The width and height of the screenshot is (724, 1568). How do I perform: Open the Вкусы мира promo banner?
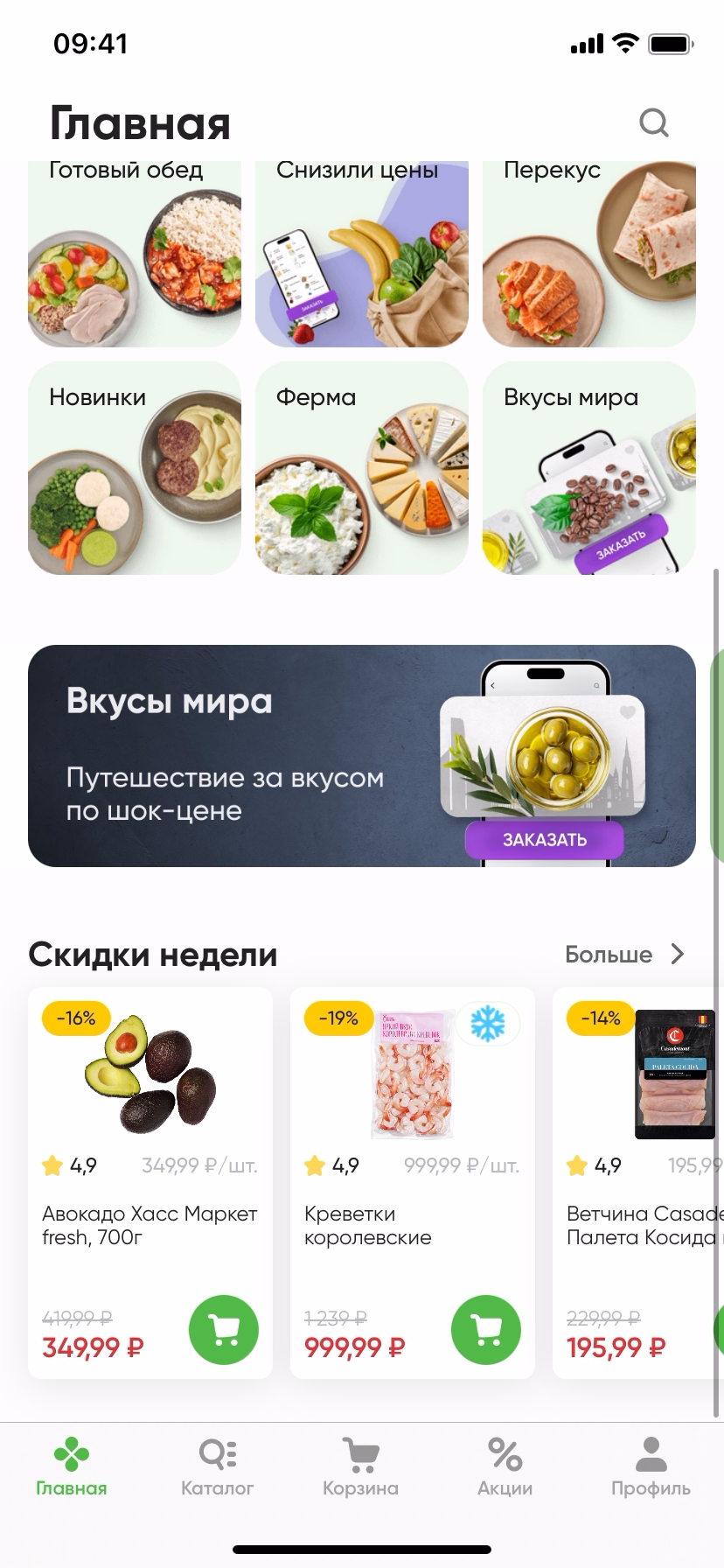361,756
